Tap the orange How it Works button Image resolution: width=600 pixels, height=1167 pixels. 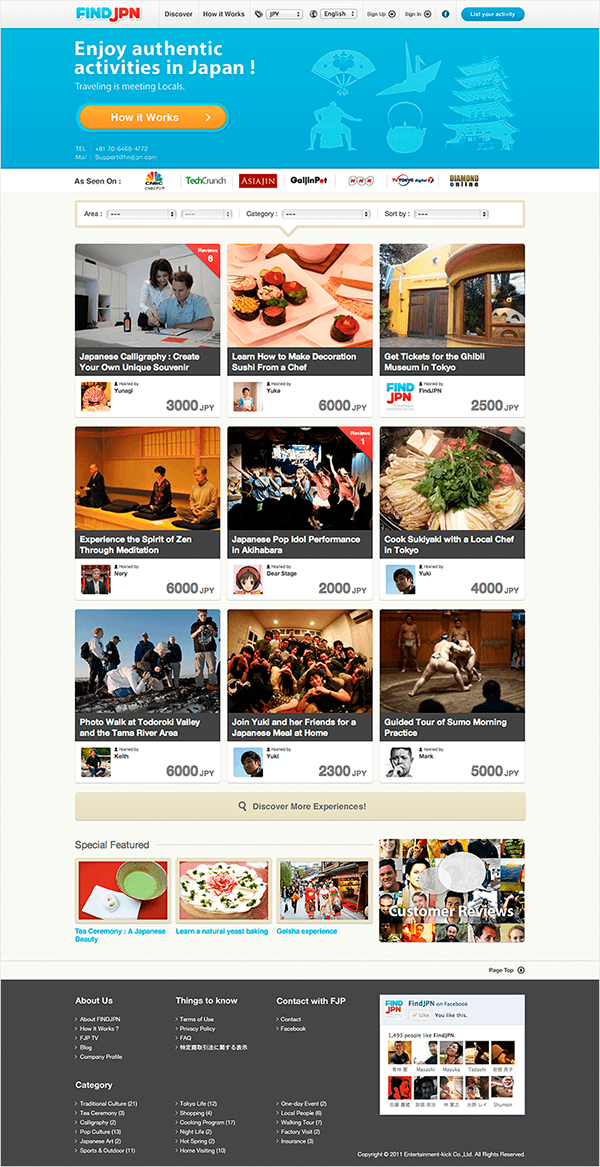click(x=152, y=117)
